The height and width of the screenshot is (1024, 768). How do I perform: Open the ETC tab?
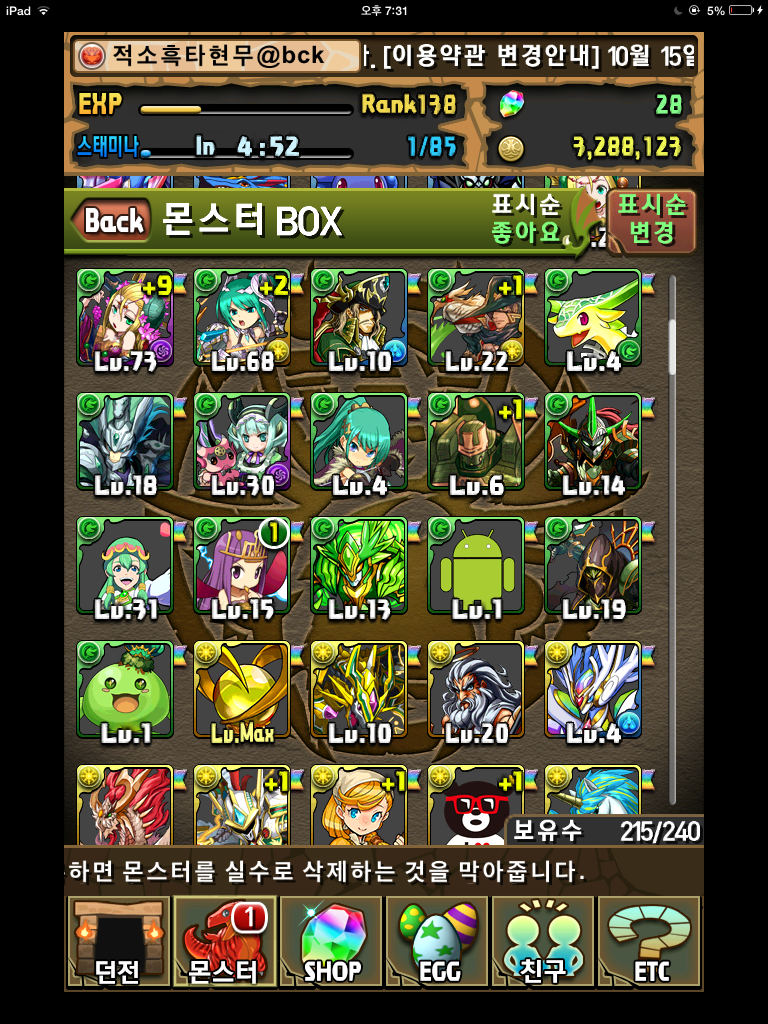pyautogui.click(x=650, y=942)
